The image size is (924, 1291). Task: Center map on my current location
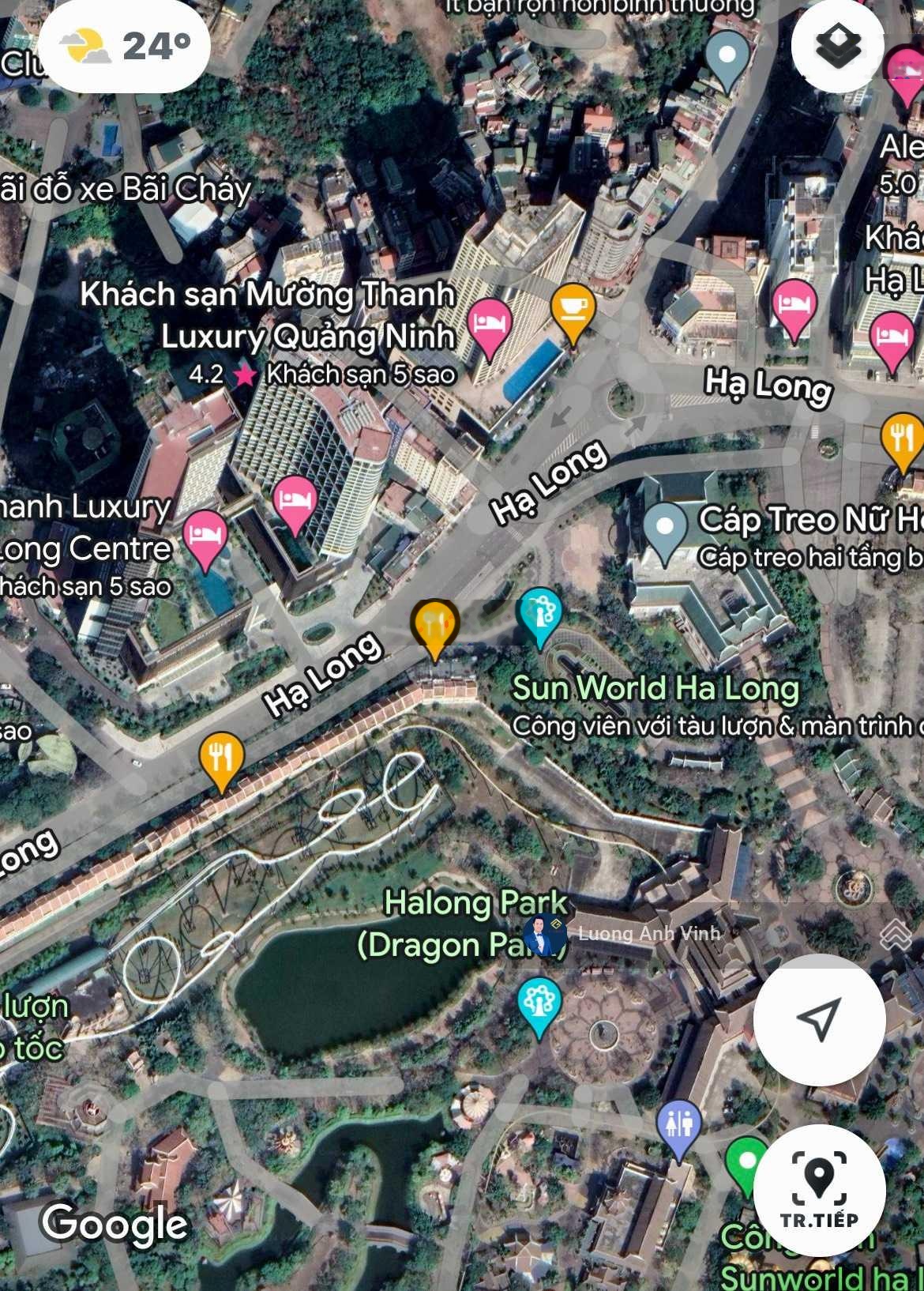(819, 1018)
